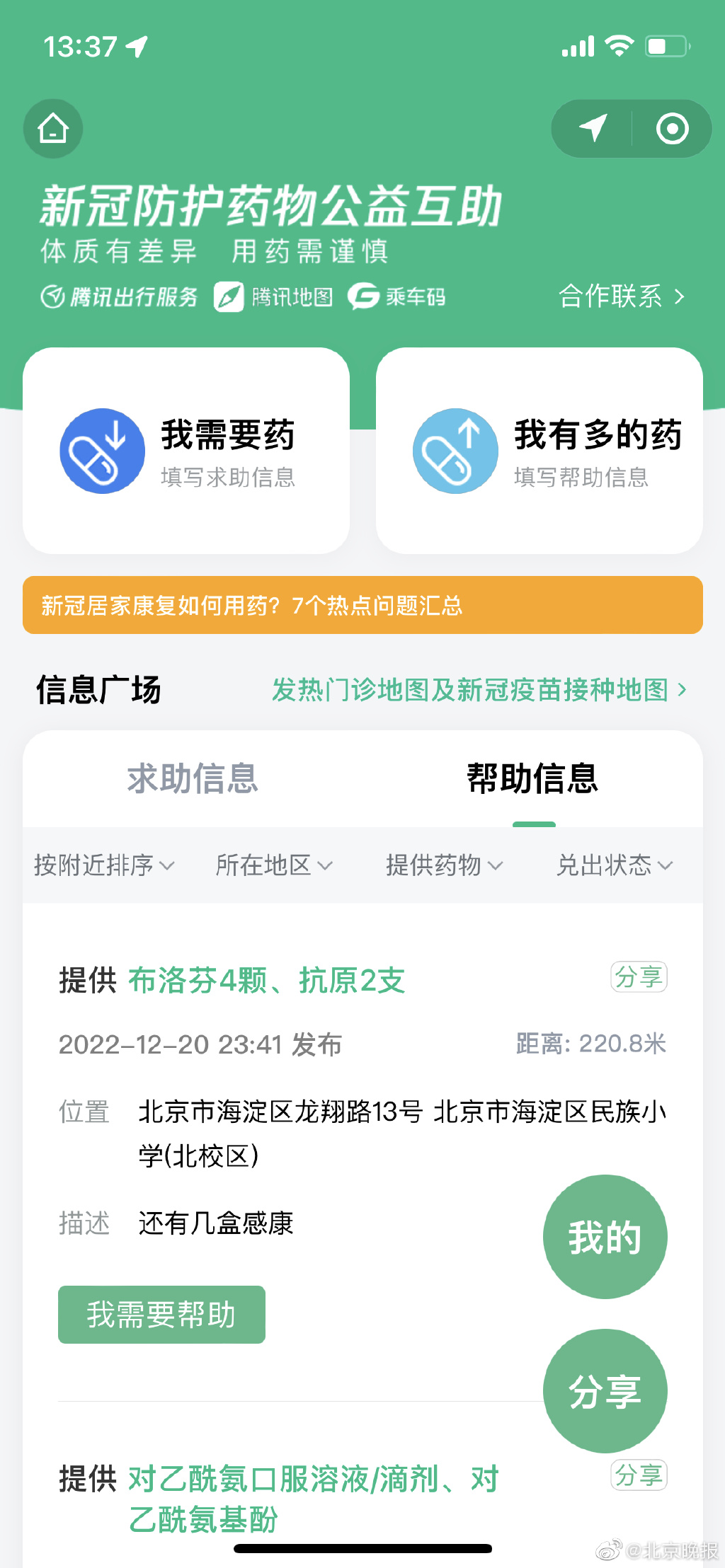
Task: Tap the 腾讯地图 icon
Action: [x=228, y=296]
